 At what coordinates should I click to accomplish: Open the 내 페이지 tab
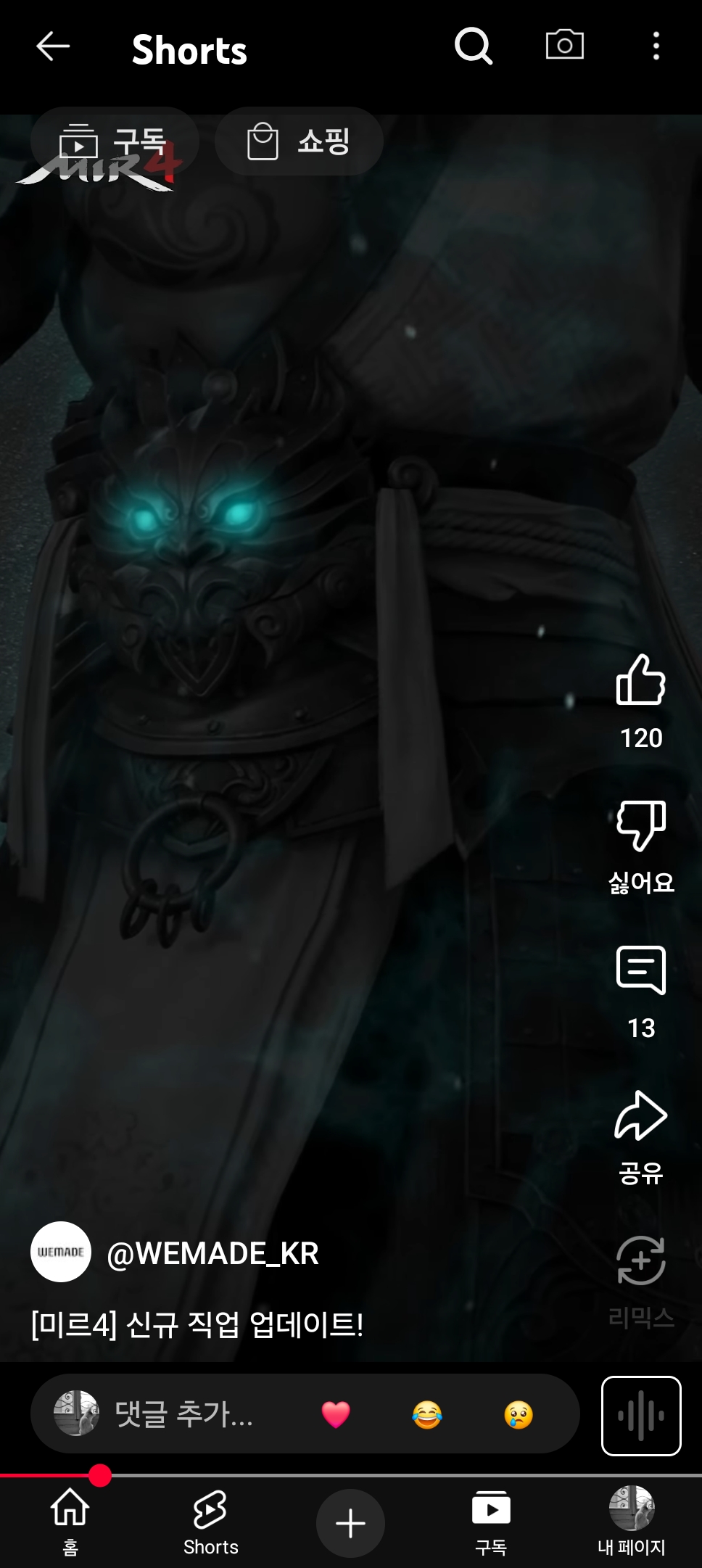pos(632,1522)
